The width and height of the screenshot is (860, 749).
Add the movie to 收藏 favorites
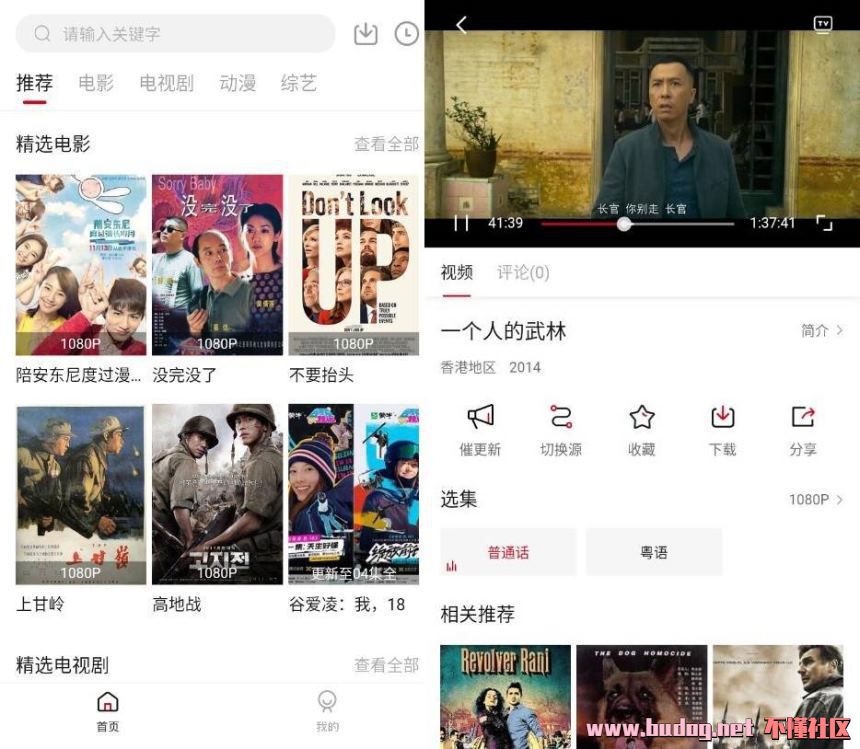pyautogui.click(x=641, y=430)
